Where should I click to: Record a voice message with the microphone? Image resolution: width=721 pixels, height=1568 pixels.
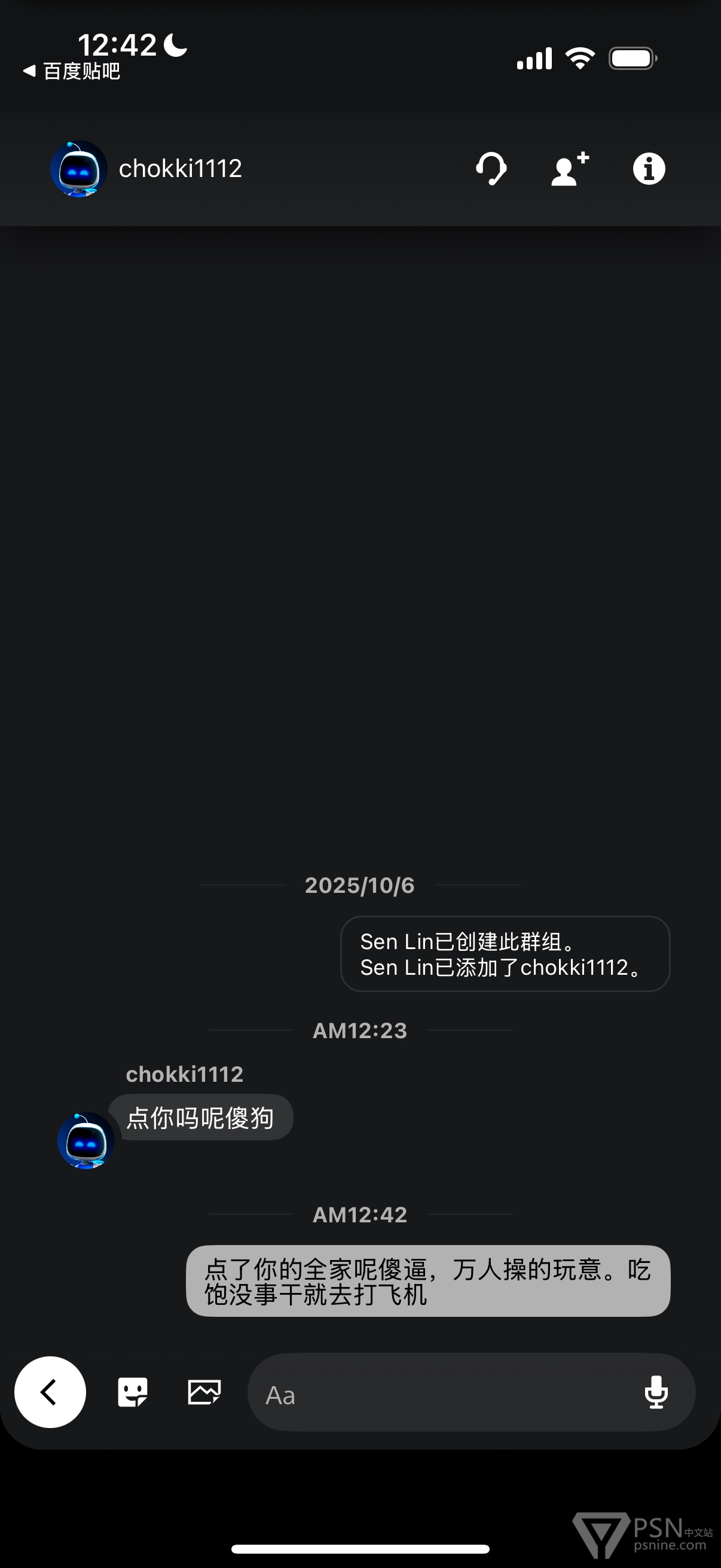(x=656, y=1393)
